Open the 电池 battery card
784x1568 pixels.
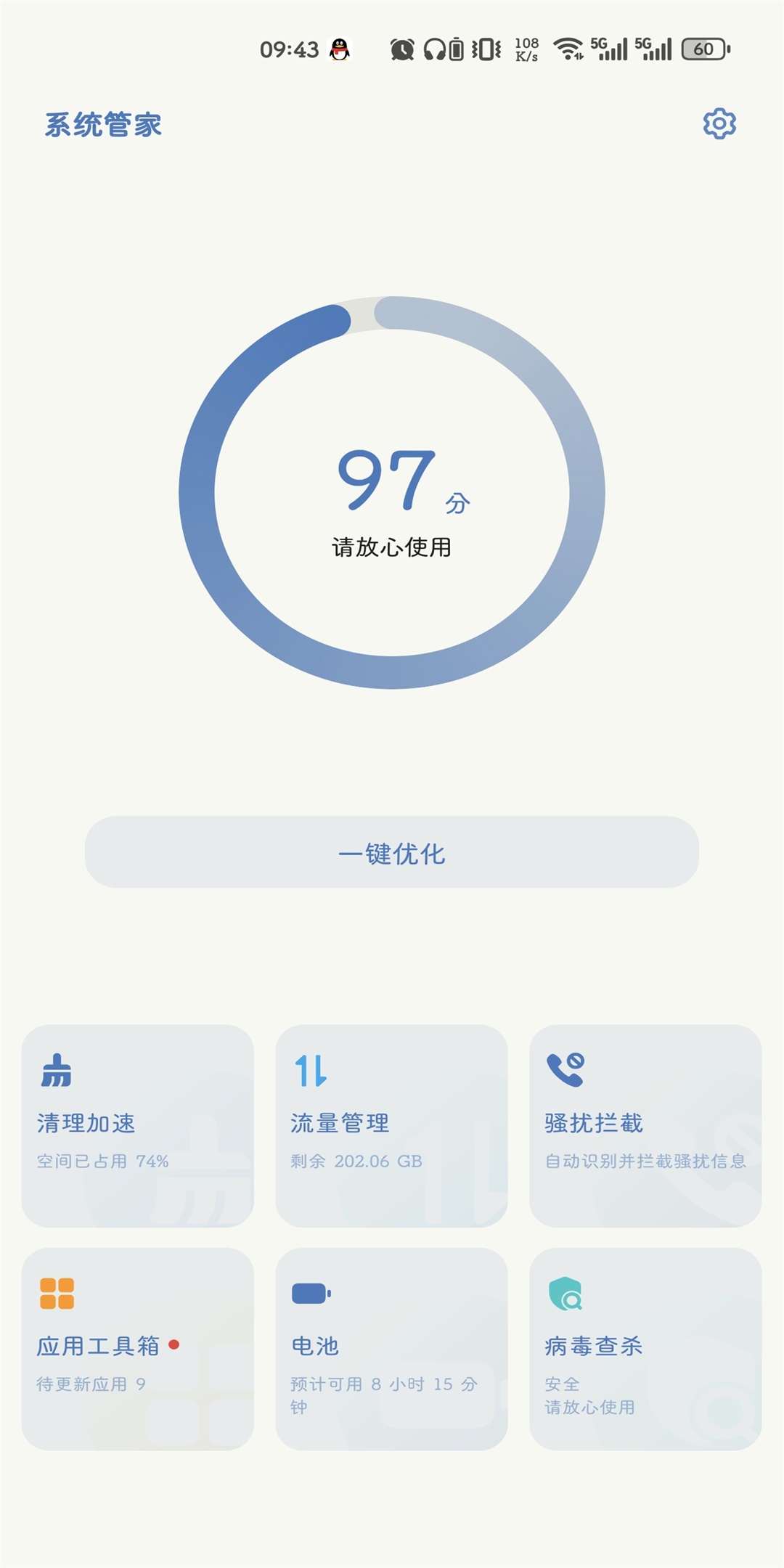pyautogui.click(x=391, y=1349)
